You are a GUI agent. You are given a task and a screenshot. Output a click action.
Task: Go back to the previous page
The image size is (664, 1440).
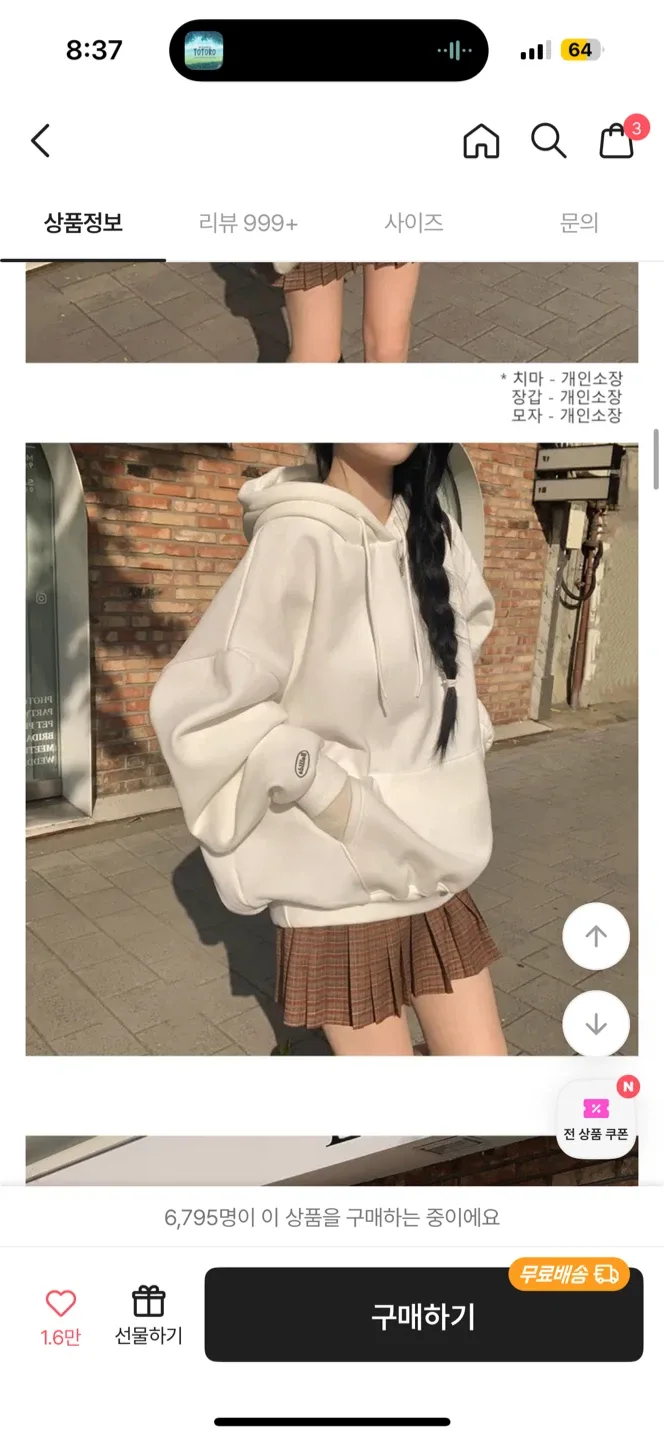coord(40,141)
